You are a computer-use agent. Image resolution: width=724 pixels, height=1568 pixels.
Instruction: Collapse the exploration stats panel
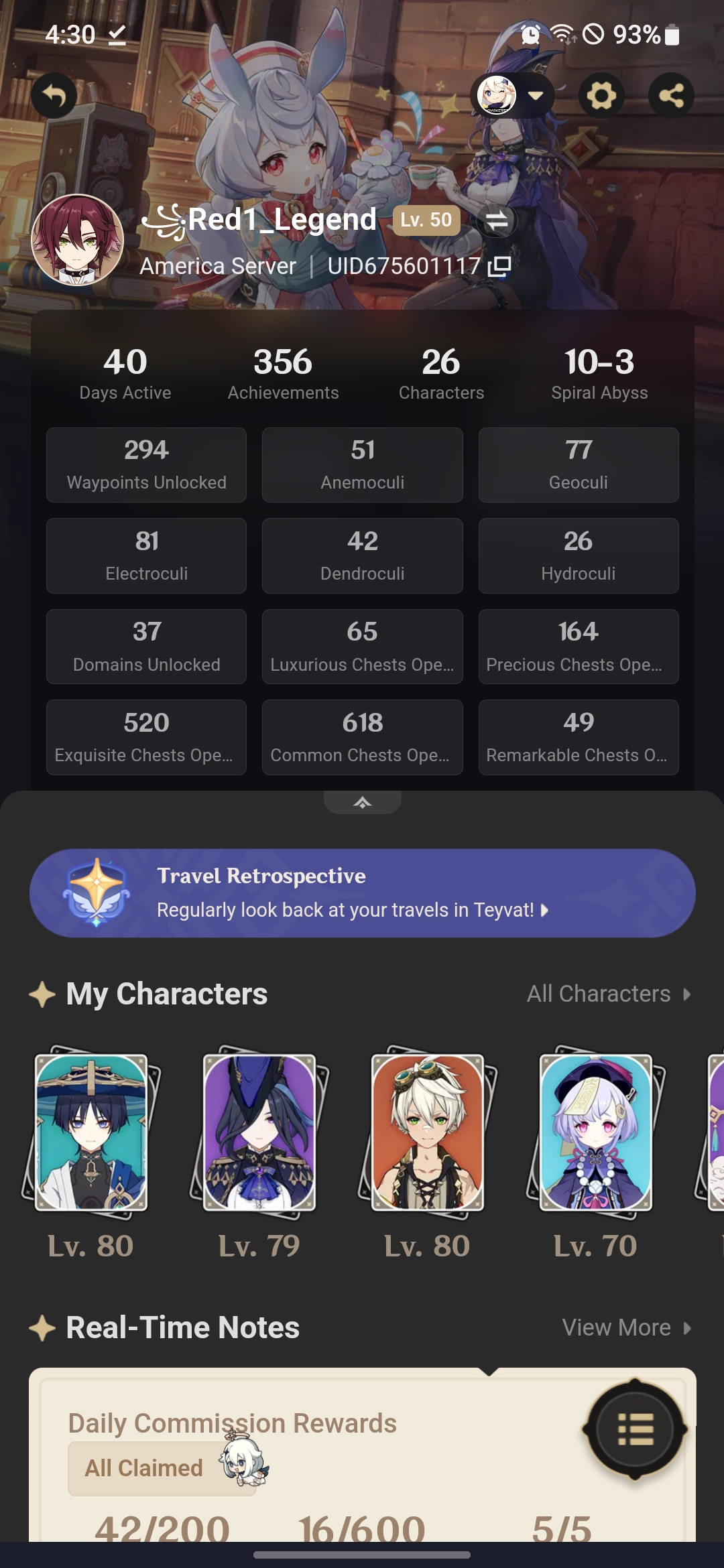[x=362, y=802]
